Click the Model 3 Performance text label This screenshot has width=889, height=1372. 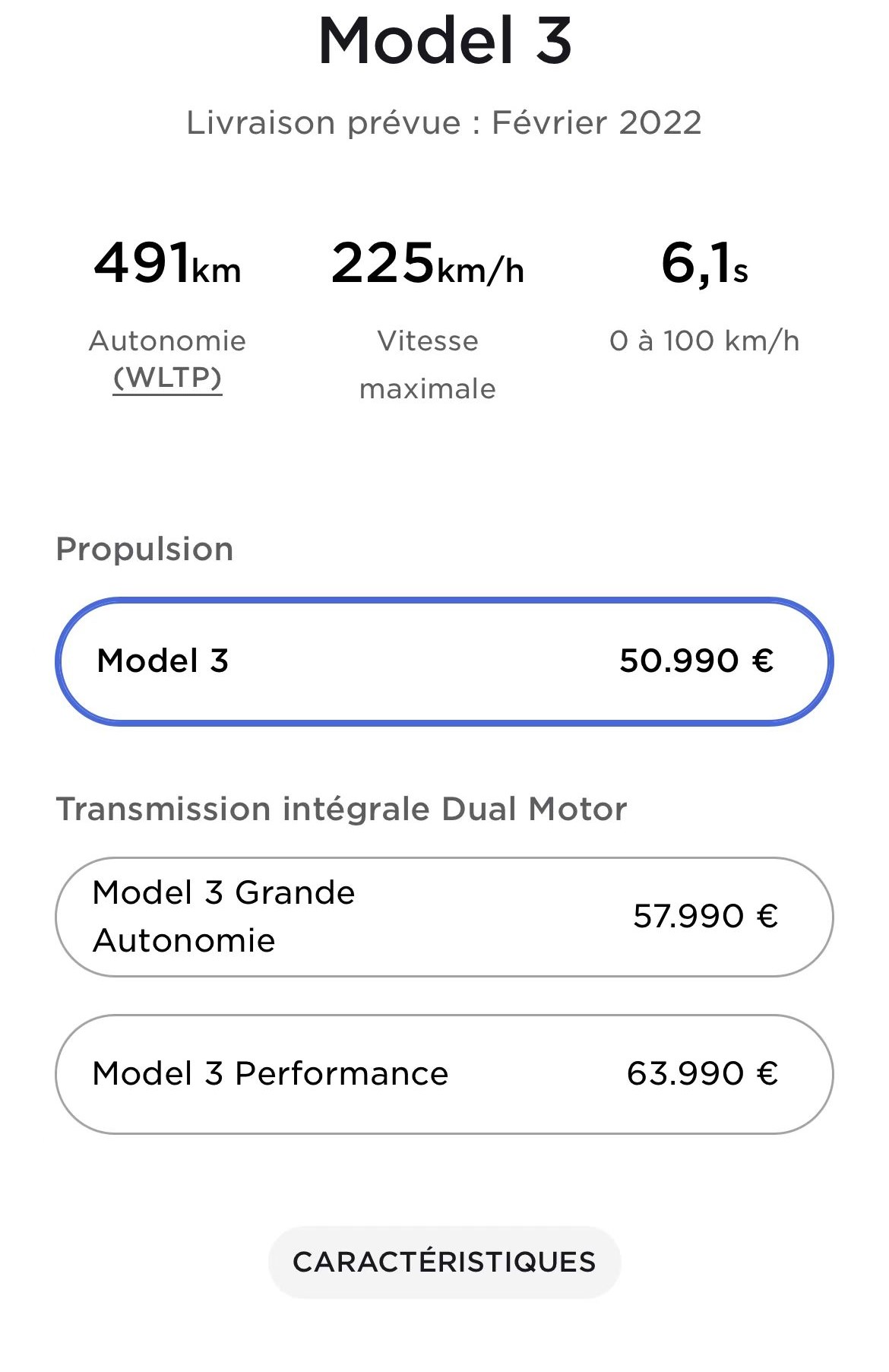(x=269, y=1073)
